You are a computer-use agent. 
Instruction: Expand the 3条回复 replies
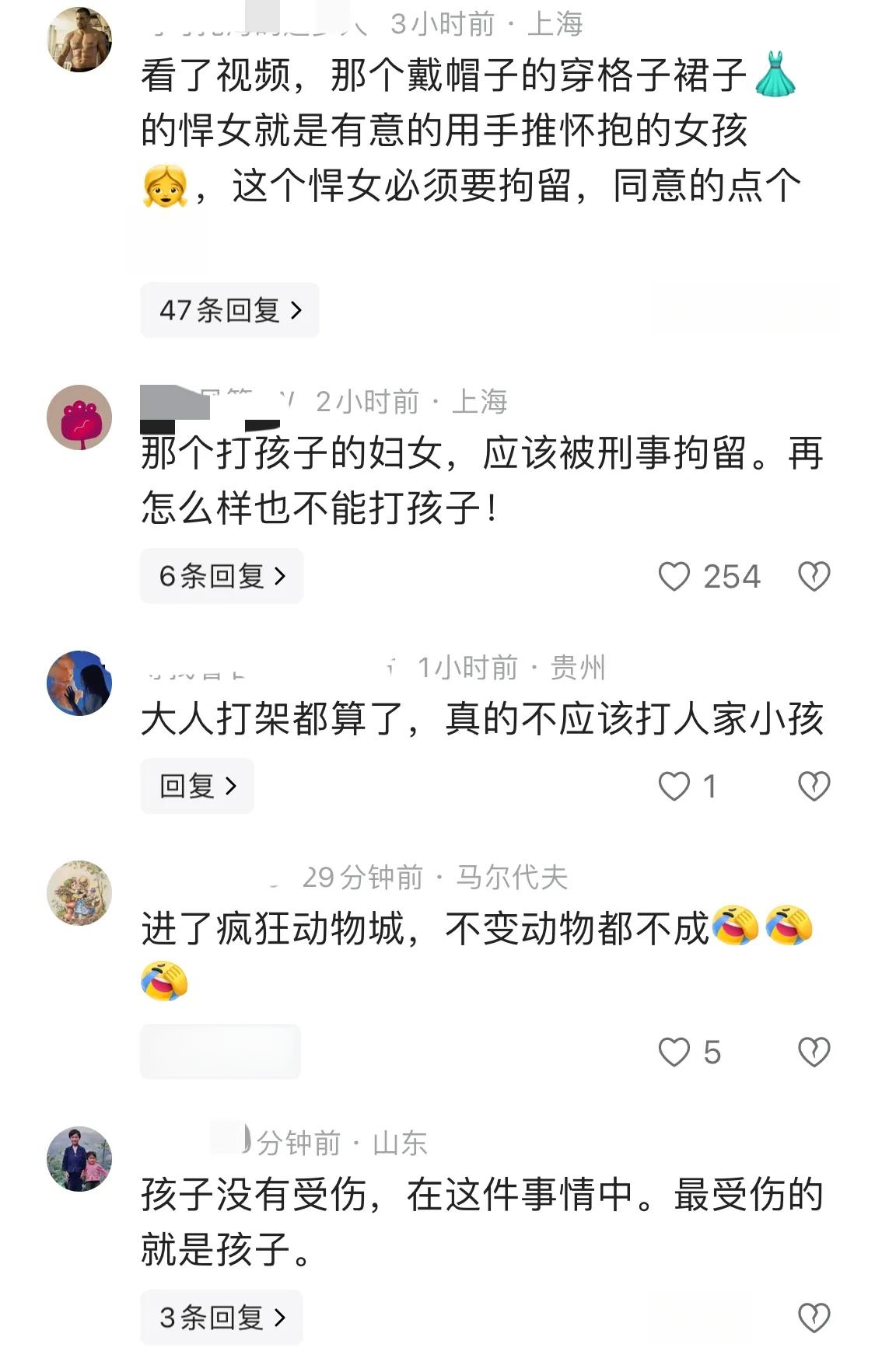pyautogui.click(x=222, y=1318)
